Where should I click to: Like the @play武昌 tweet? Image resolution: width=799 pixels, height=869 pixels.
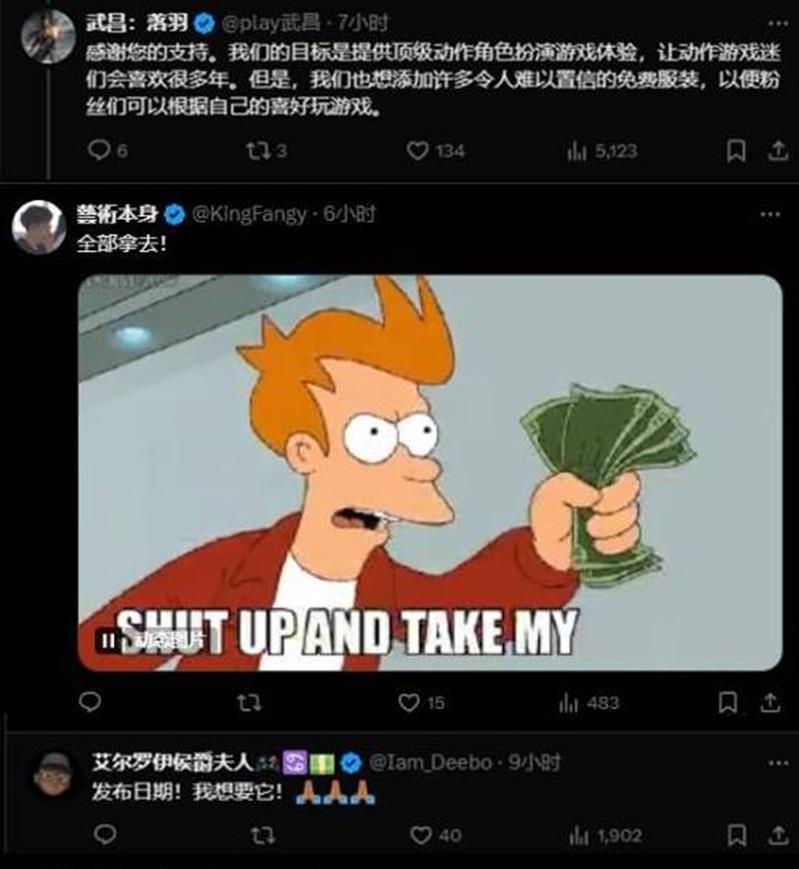tap(418, 151)
